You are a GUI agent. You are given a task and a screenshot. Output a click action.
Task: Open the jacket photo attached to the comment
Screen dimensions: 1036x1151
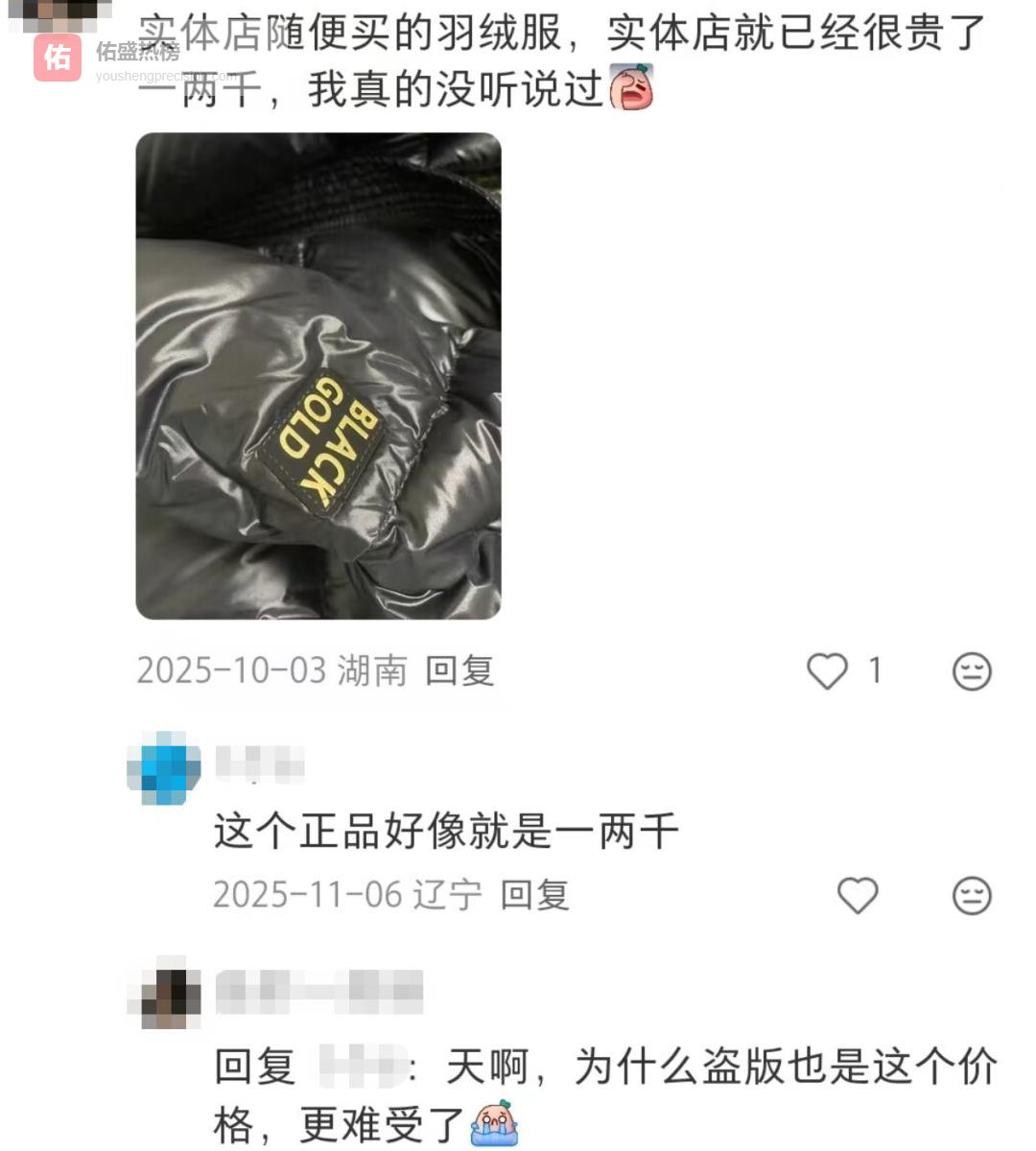[318, 376]
